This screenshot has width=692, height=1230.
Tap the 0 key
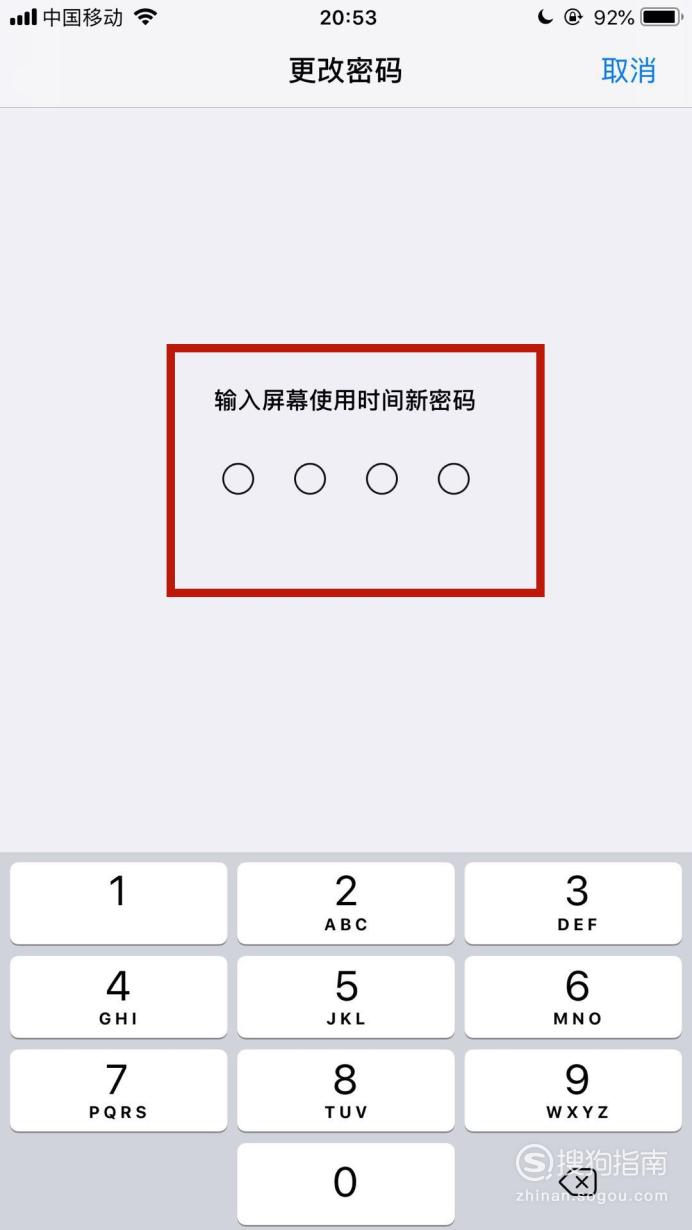tap(346, 1184)
